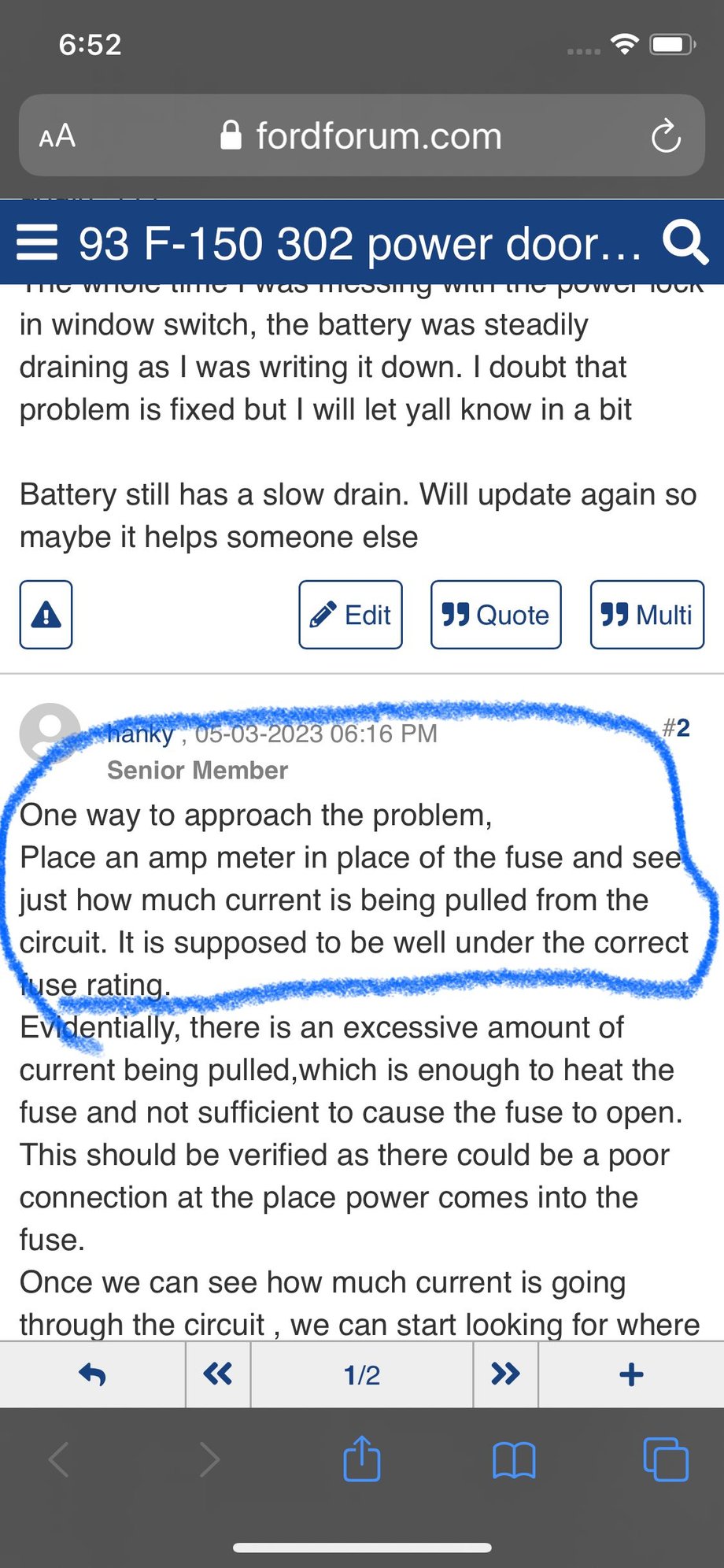Open the hamburger menu

(x=37, y=242)
